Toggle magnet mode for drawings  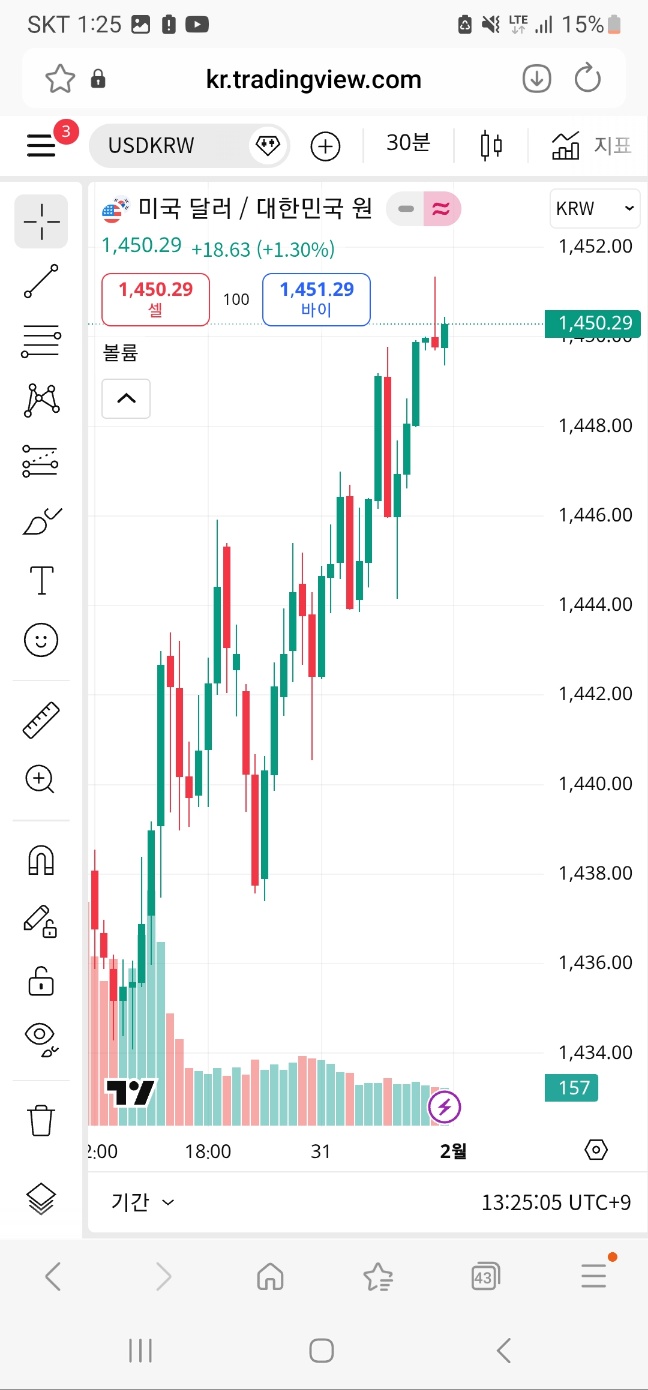pyautogui.click(x=41, y=860)
